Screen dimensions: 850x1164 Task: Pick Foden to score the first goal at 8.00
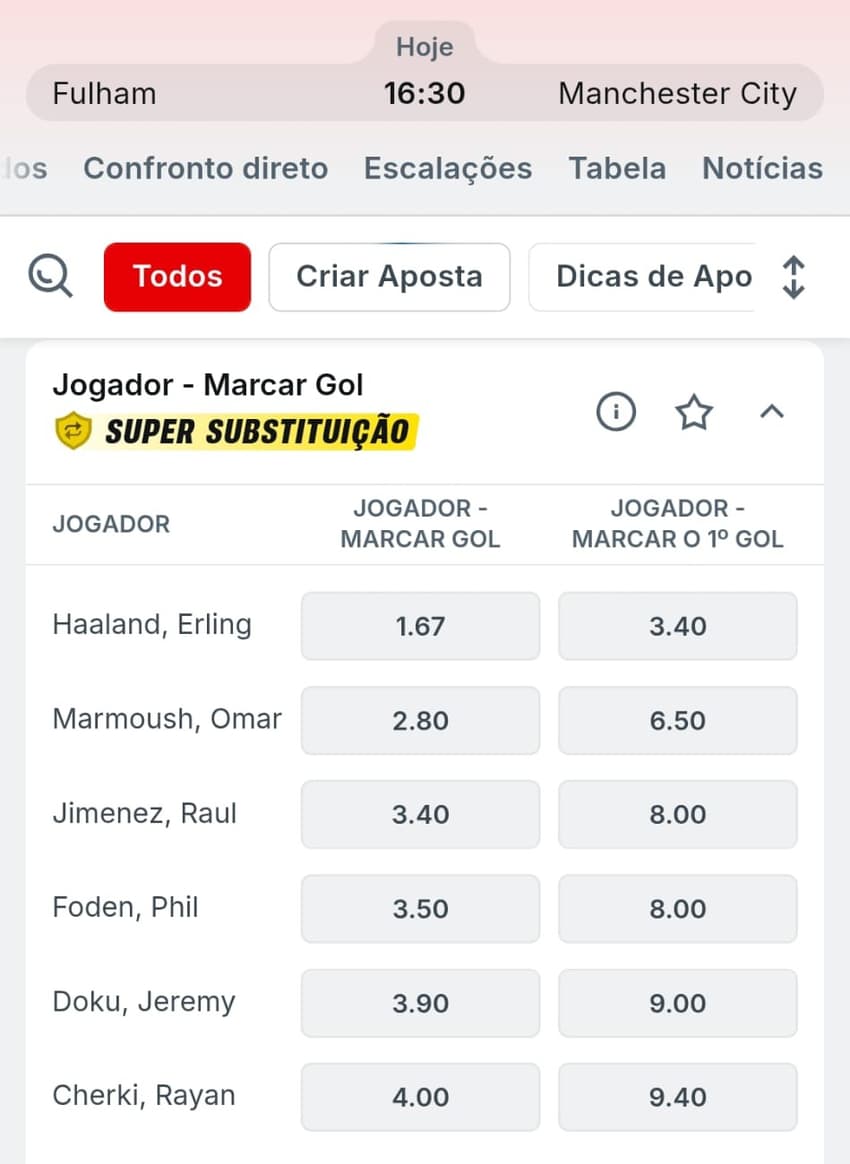[677, 908]
